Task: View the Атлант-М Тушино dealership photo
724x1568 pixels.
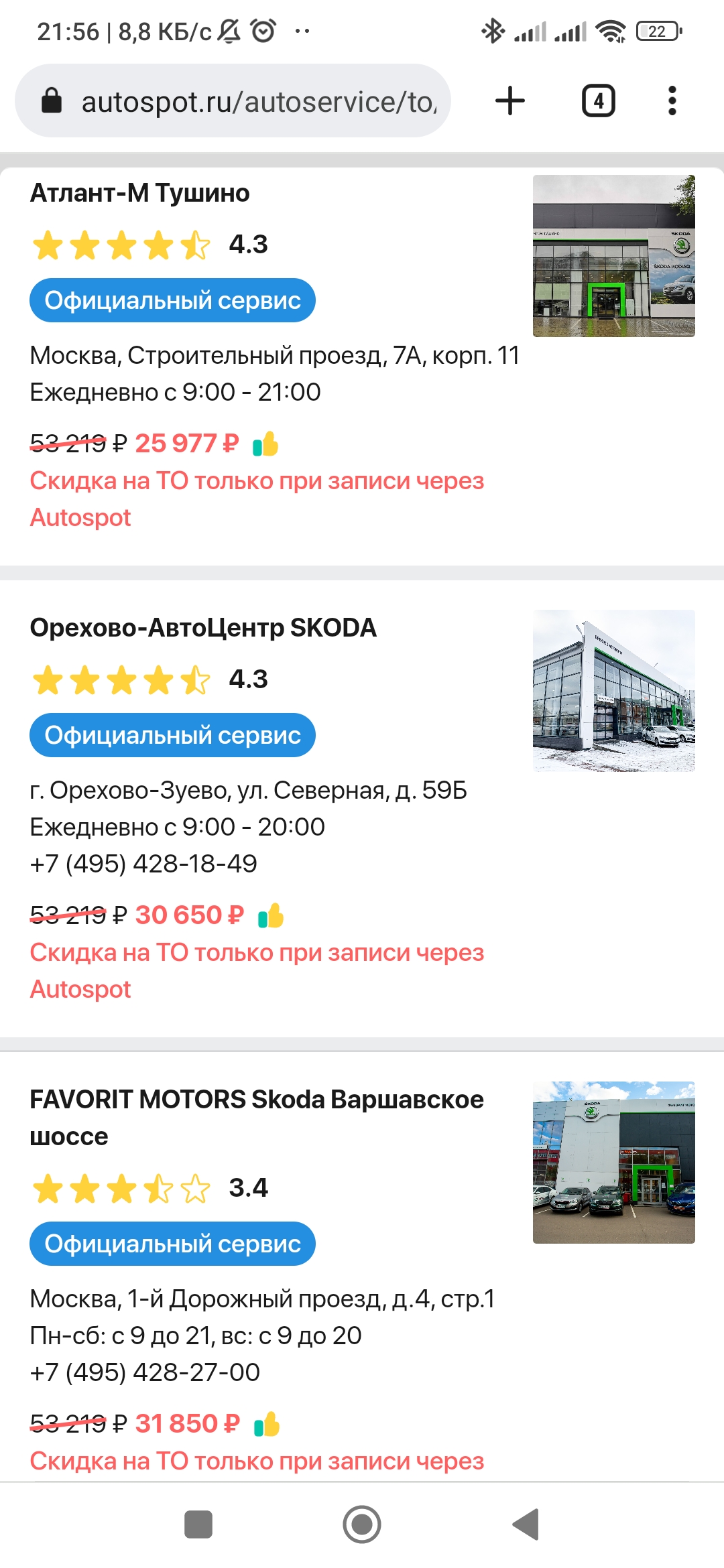Action: pyautogui.click(x=613, y=256)
